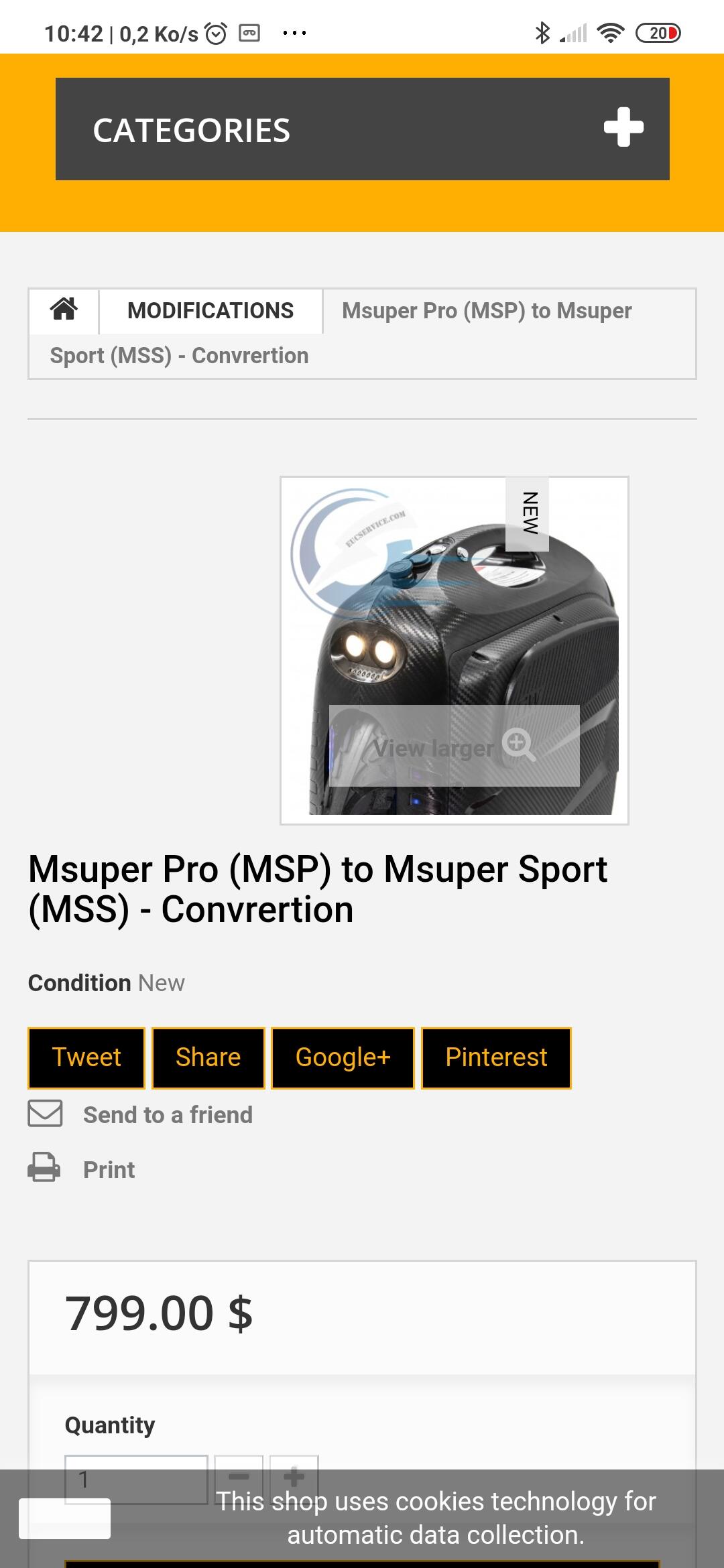Pin the product on Pinterest
Viewport: 724px width, 1568px height.
[x=496, y=1057]
